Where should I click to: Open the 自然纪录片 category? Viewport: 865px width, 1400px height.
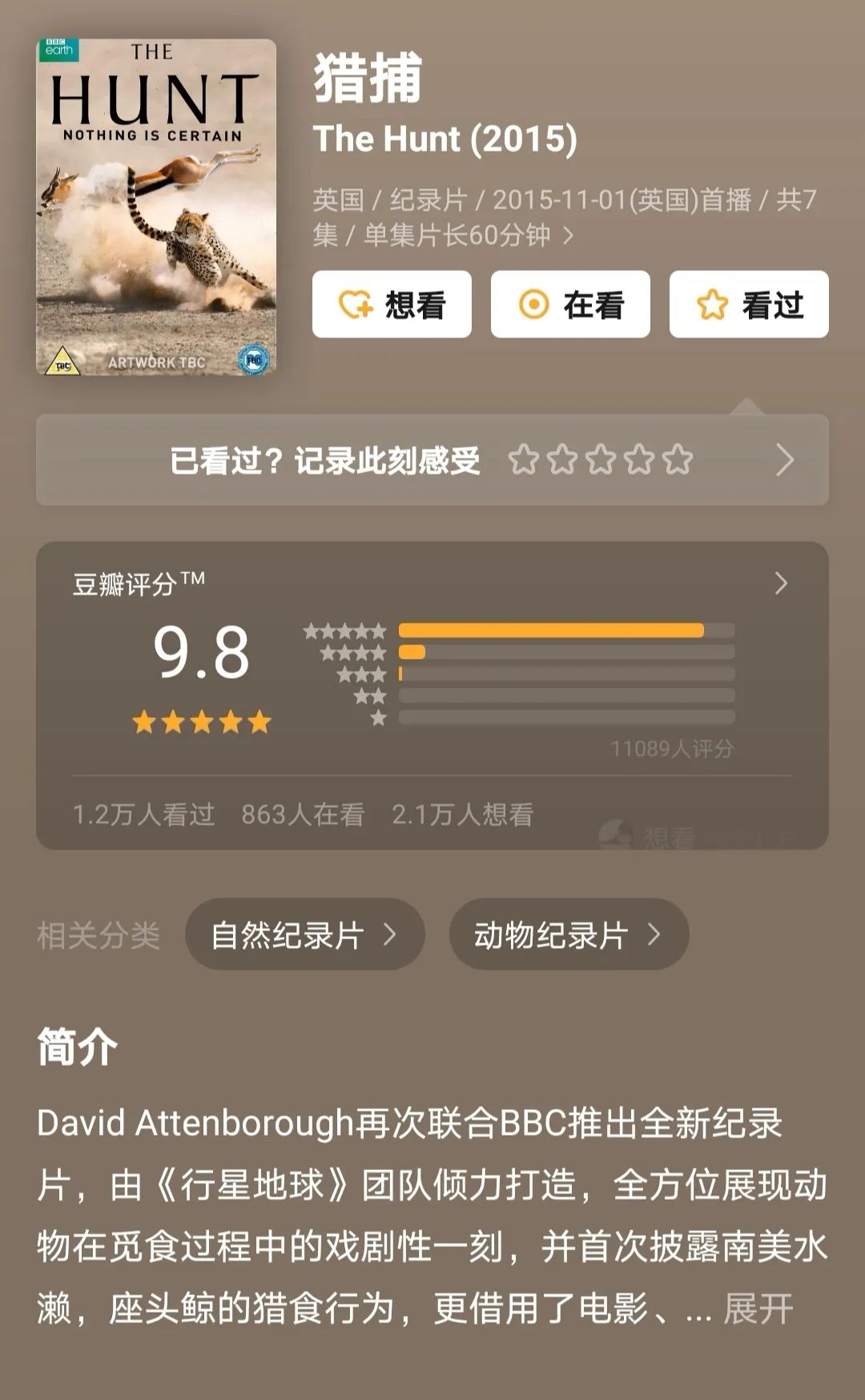click(x=304, y=934)
